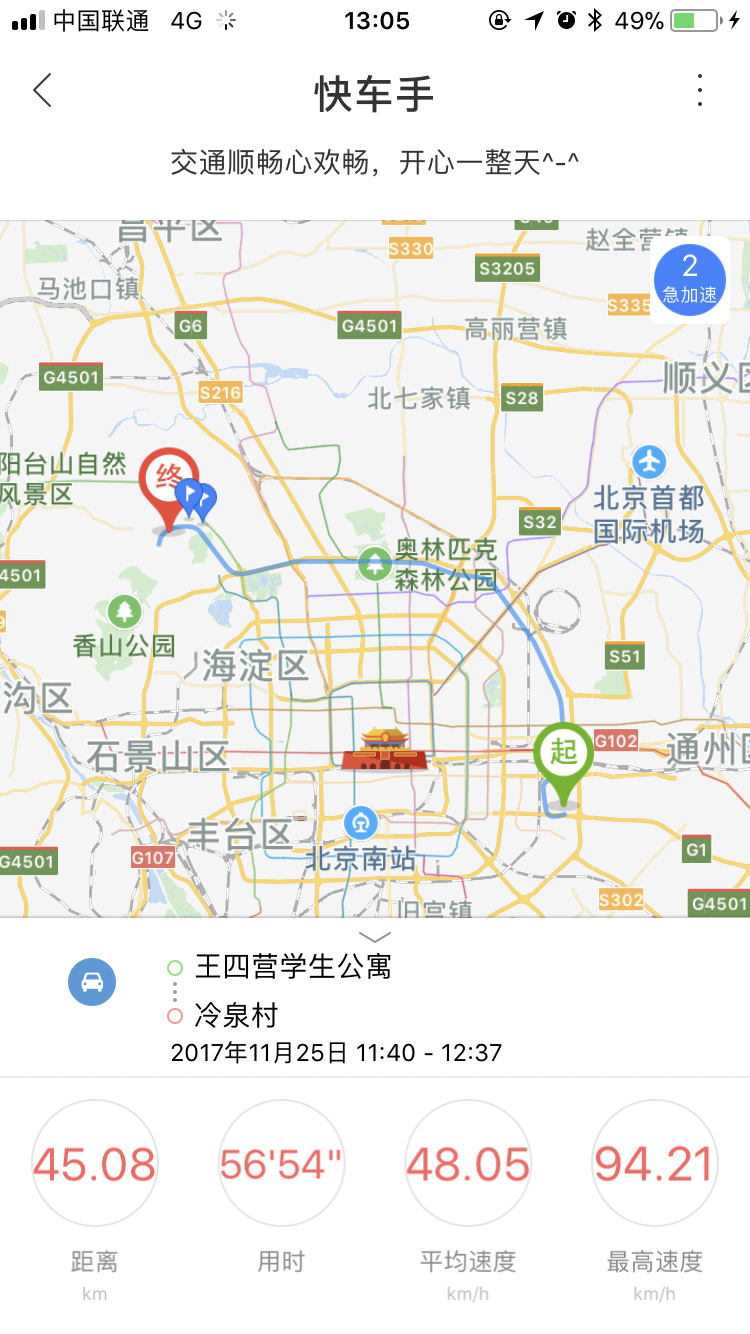Image resolution: width=750 pixels, height=1334 pixels.
Task: Tap the green 起 start marker
Action: [x=563, y=755]
